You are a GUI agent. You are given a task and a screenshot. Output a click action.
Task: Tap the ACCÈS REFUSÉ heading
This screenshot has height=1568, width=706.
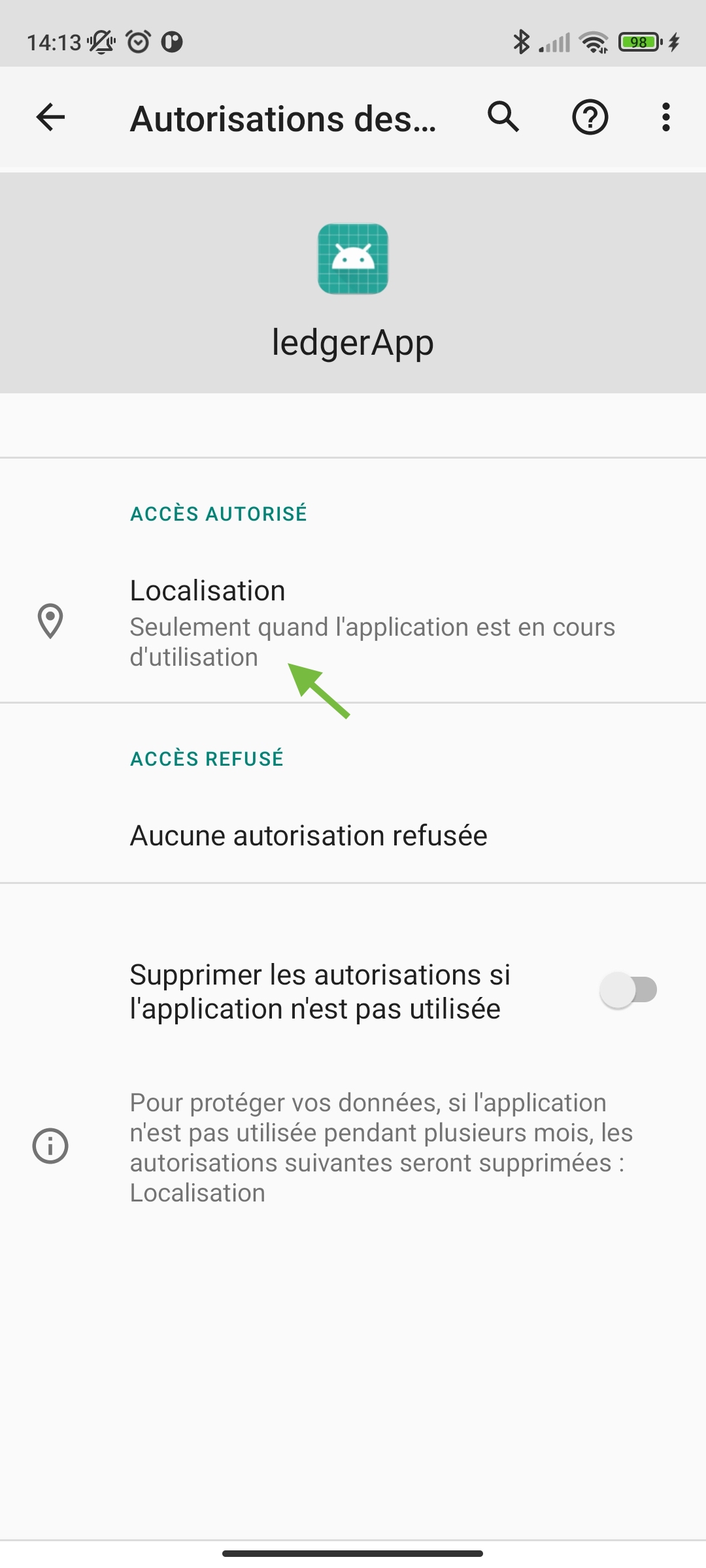pyautogui.click(x=207, y=759)
